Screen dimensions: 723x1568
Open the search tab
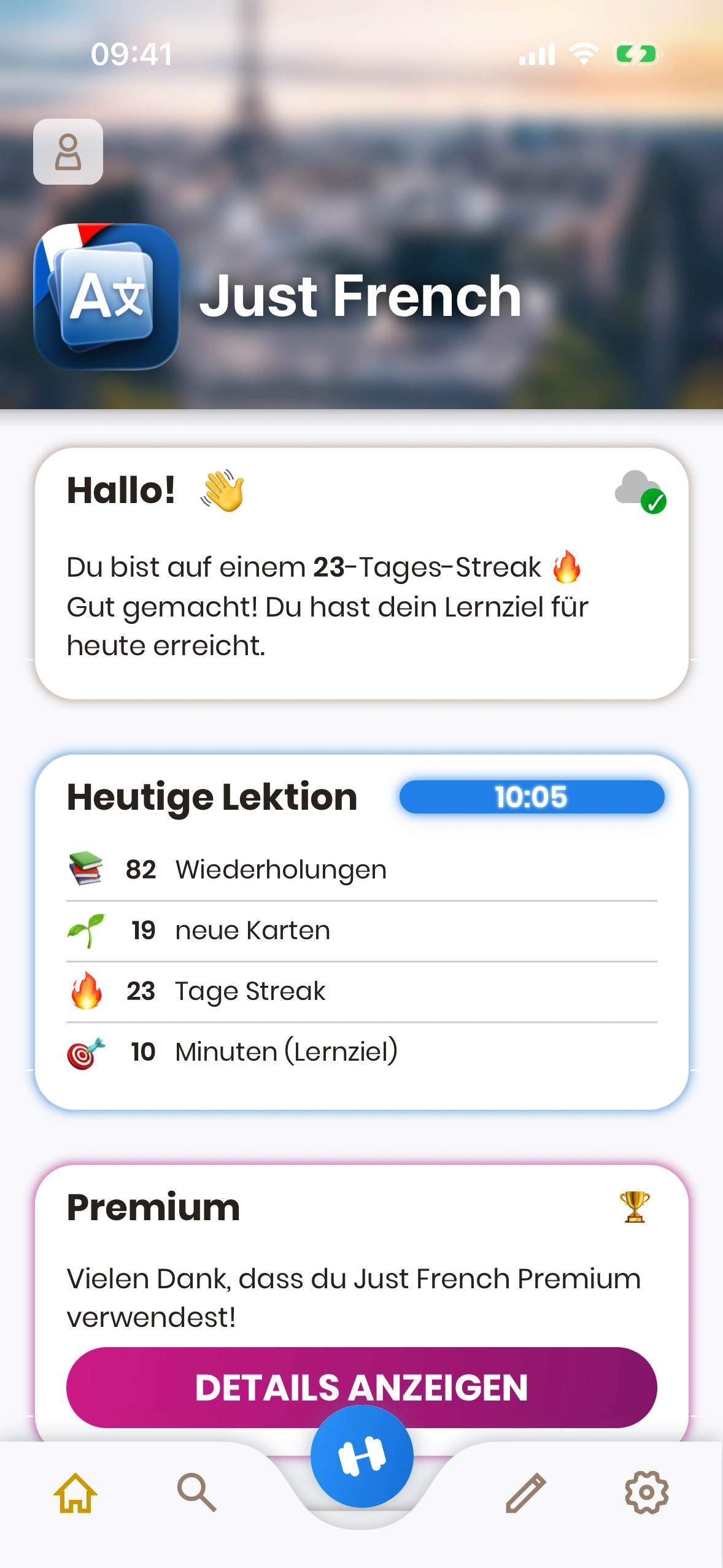click(196, 1493)
